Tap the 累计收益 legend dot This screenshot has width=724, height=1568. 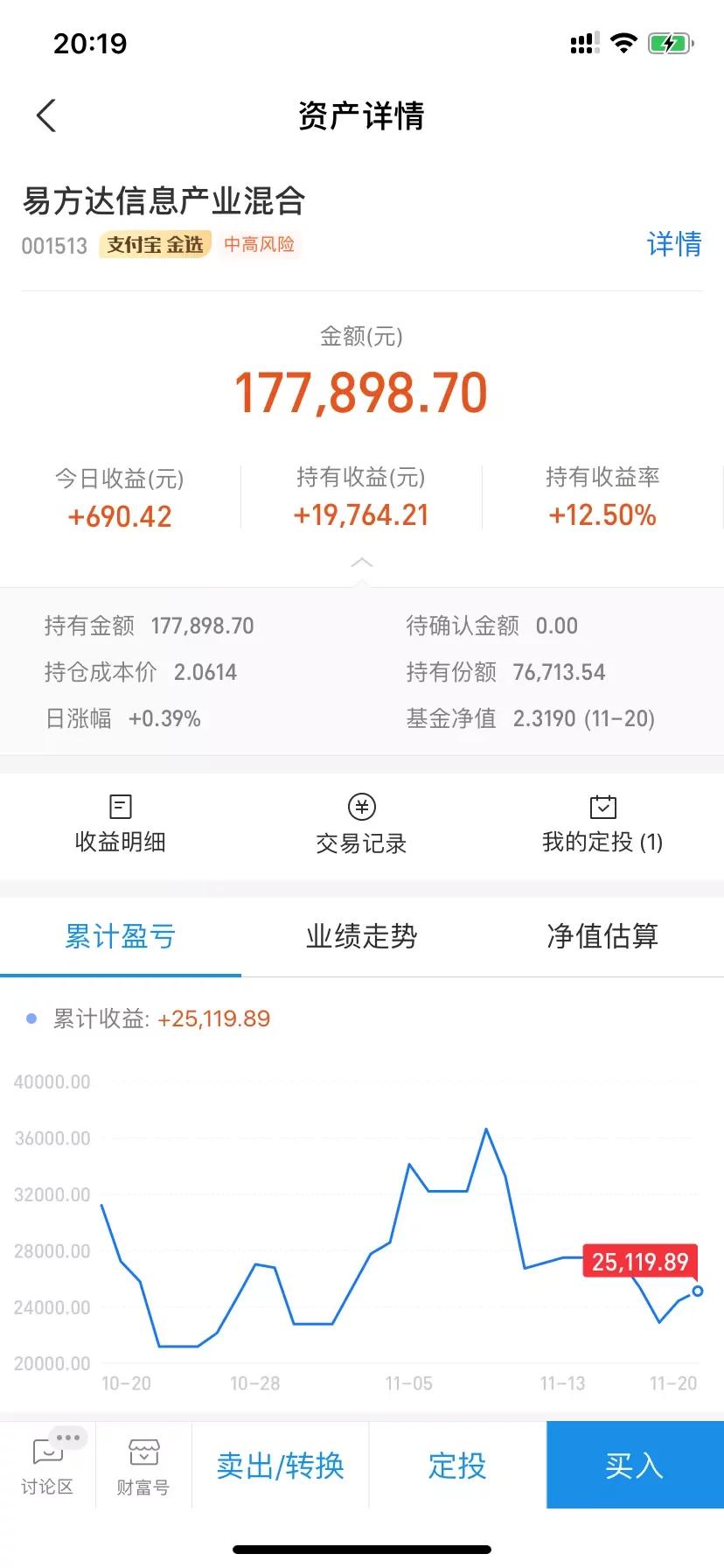[x=31, y=1017]
